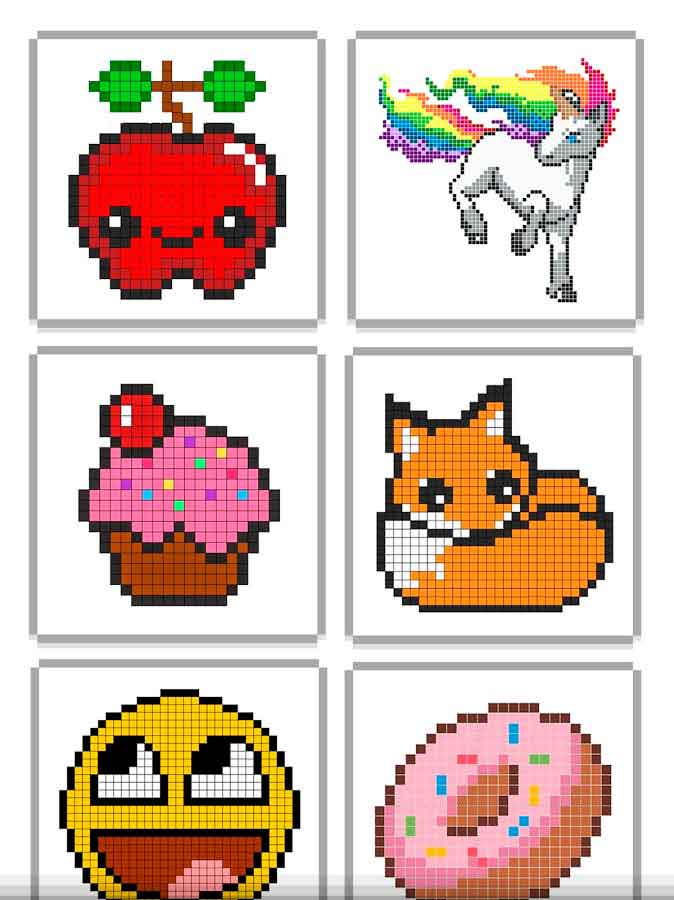Open the pink cupcake pixel art
674x900 pixels.
point(178,495)
